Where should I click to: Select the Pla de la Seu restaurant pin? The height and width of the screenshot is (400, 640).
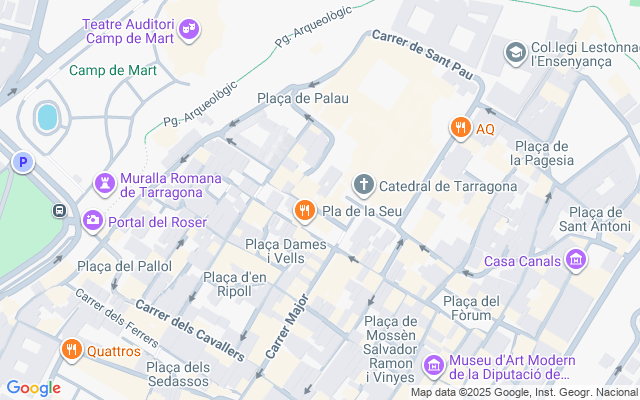pyautogui.click(x=304, y=211)
